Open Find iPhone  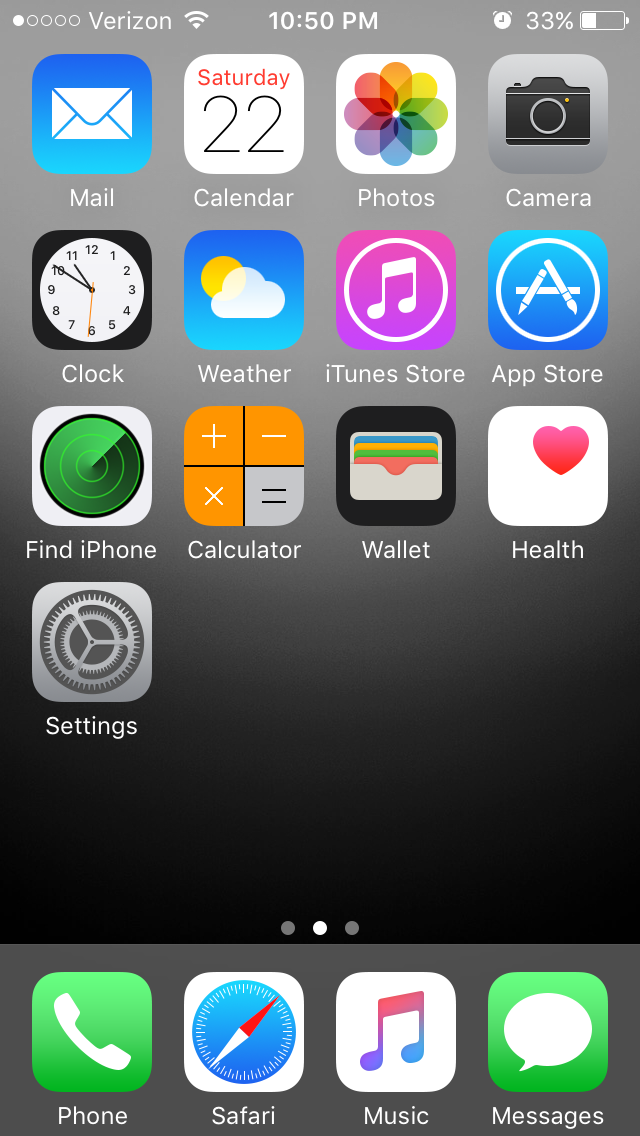point(92,467)
